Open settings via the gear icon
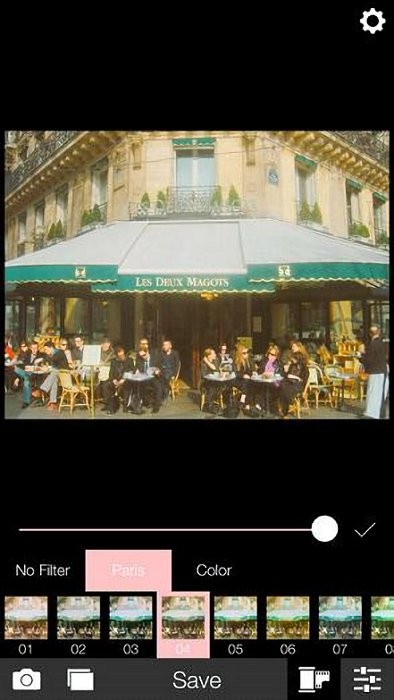 373,21
